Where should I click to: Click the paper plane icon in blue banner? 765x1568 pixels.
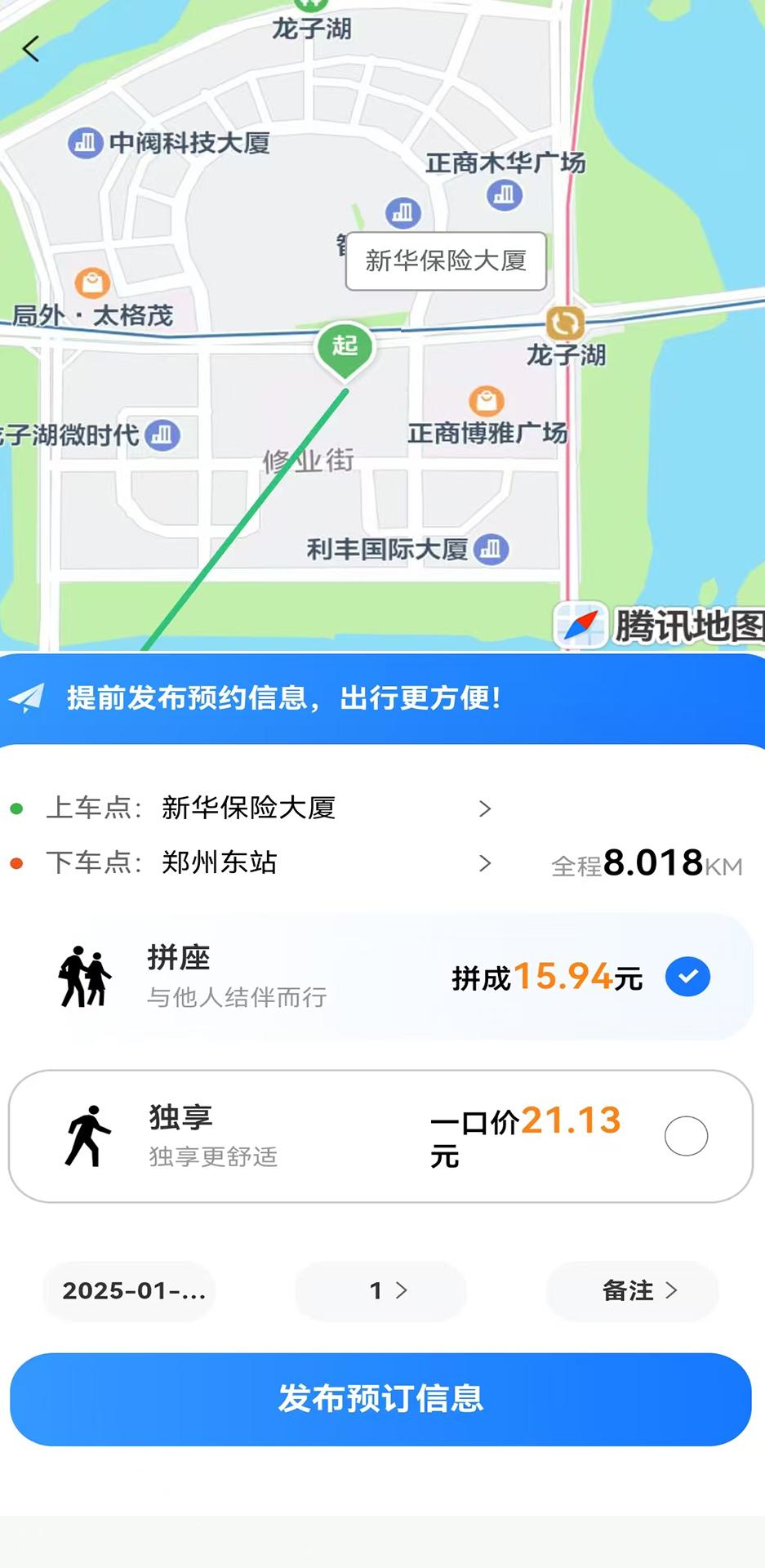pos(28,698)
